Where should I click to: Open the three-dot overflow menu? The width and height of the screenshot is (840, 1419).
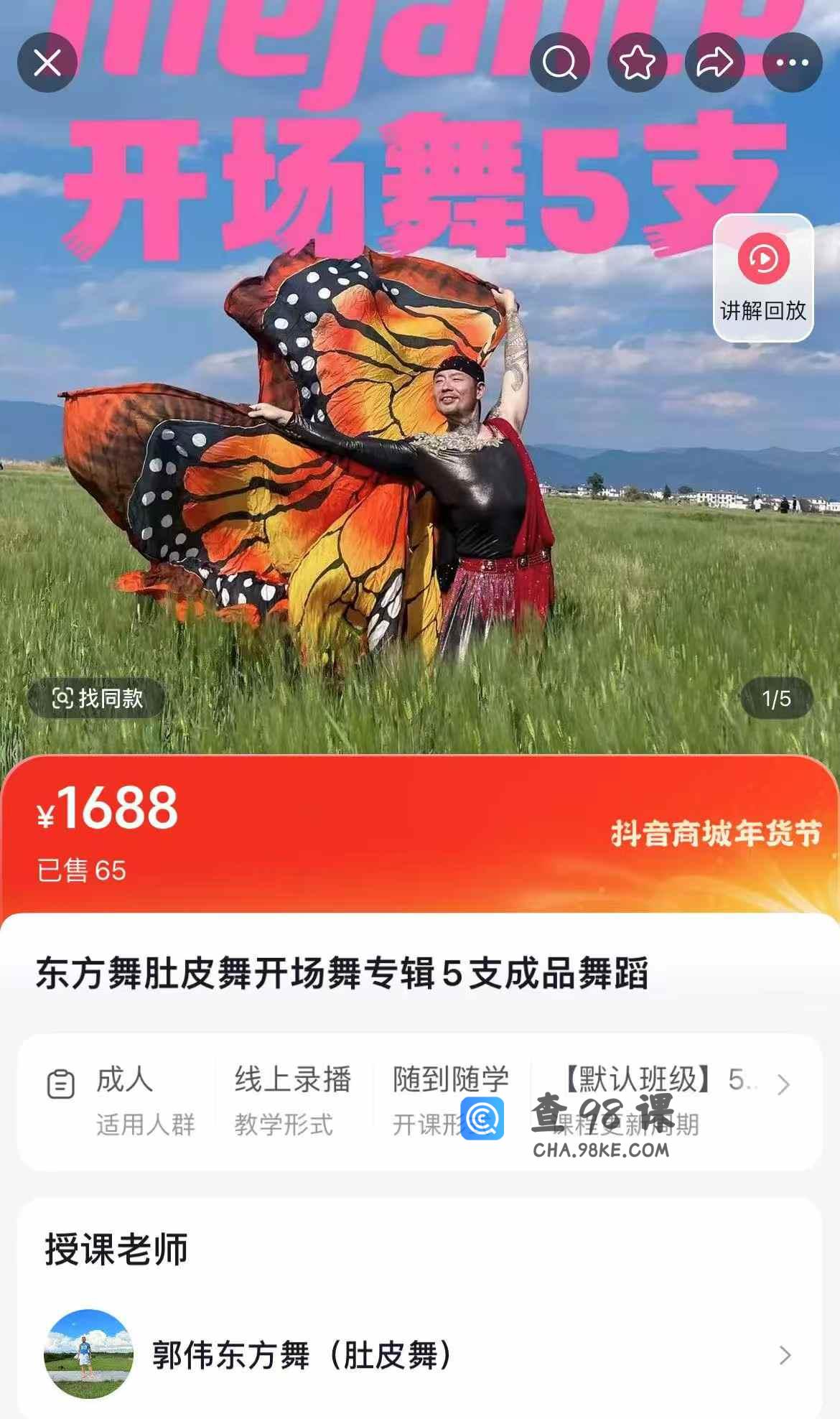click(792, 63)
